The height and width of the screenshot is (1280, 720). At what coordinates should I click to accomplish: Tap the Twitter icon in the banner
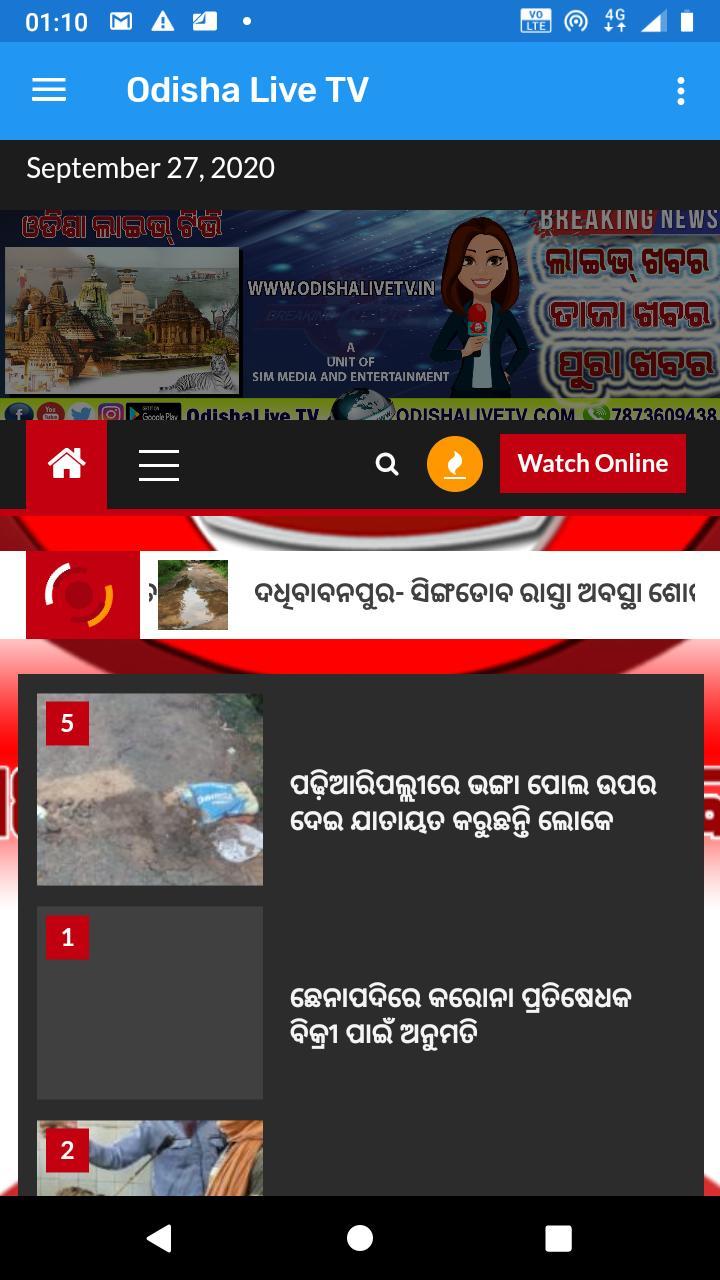pos(78,413)
